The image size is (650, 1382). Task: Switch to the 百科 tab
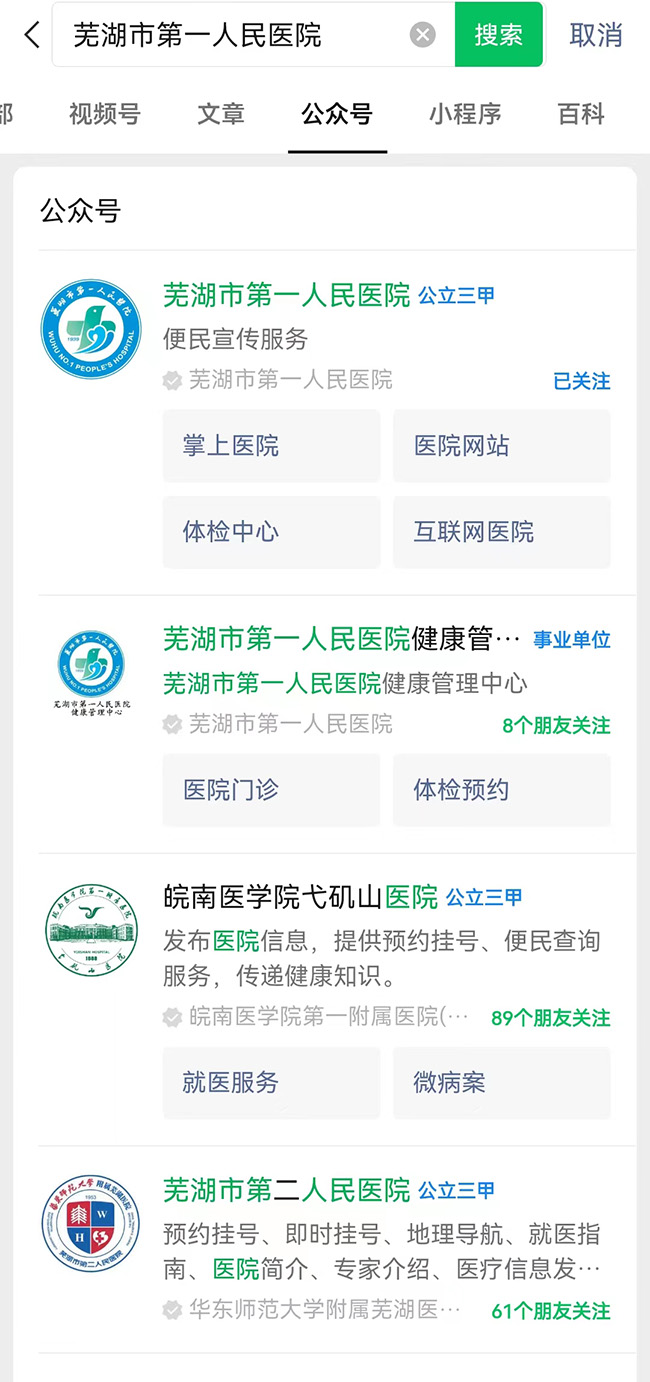point(581,114)
